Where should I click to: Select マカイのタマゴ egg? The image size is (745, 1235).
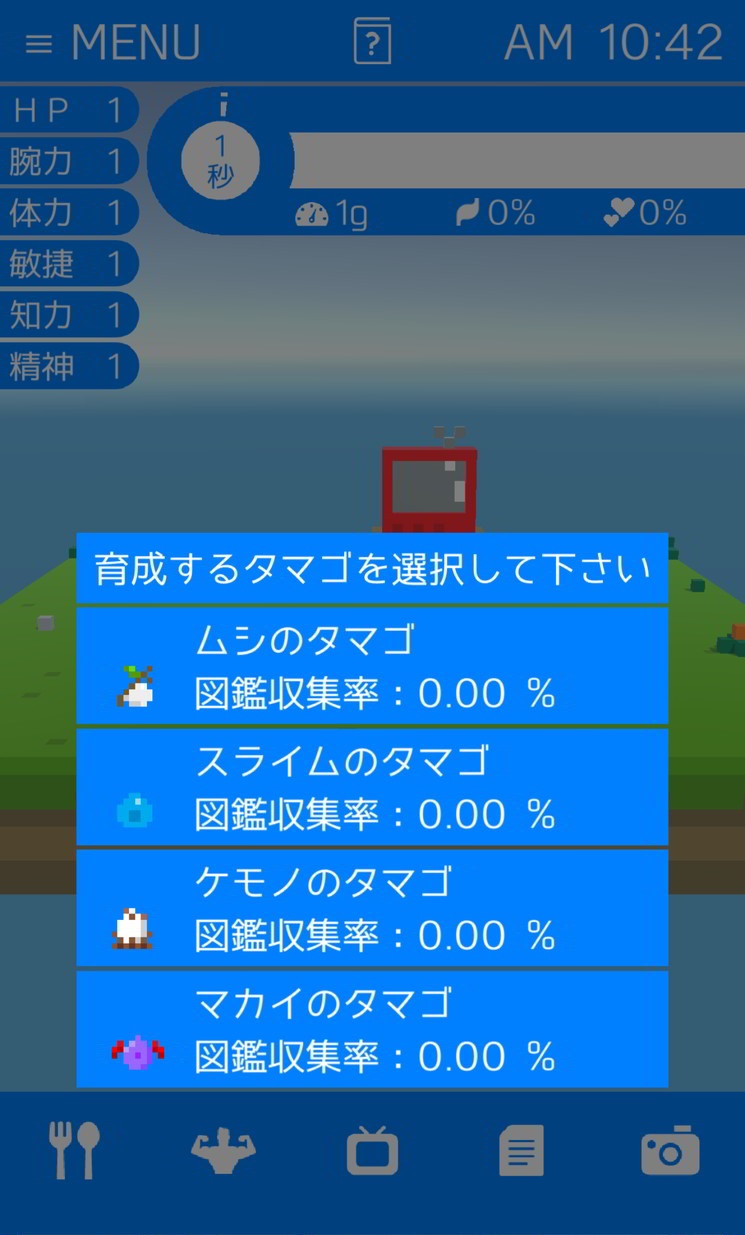[372, 1029]
